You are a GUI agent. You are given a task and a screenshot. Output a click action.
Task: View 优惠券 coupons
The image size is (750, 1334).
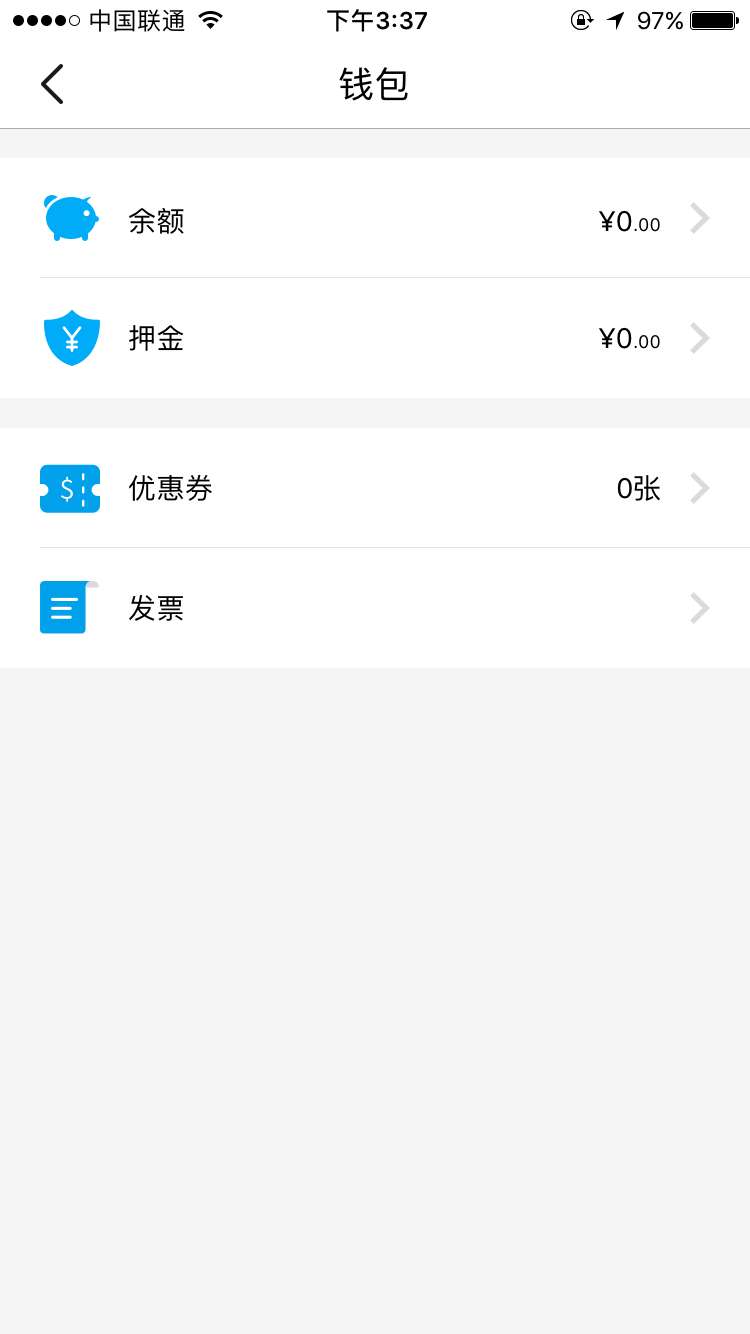[x=375, y=488]
